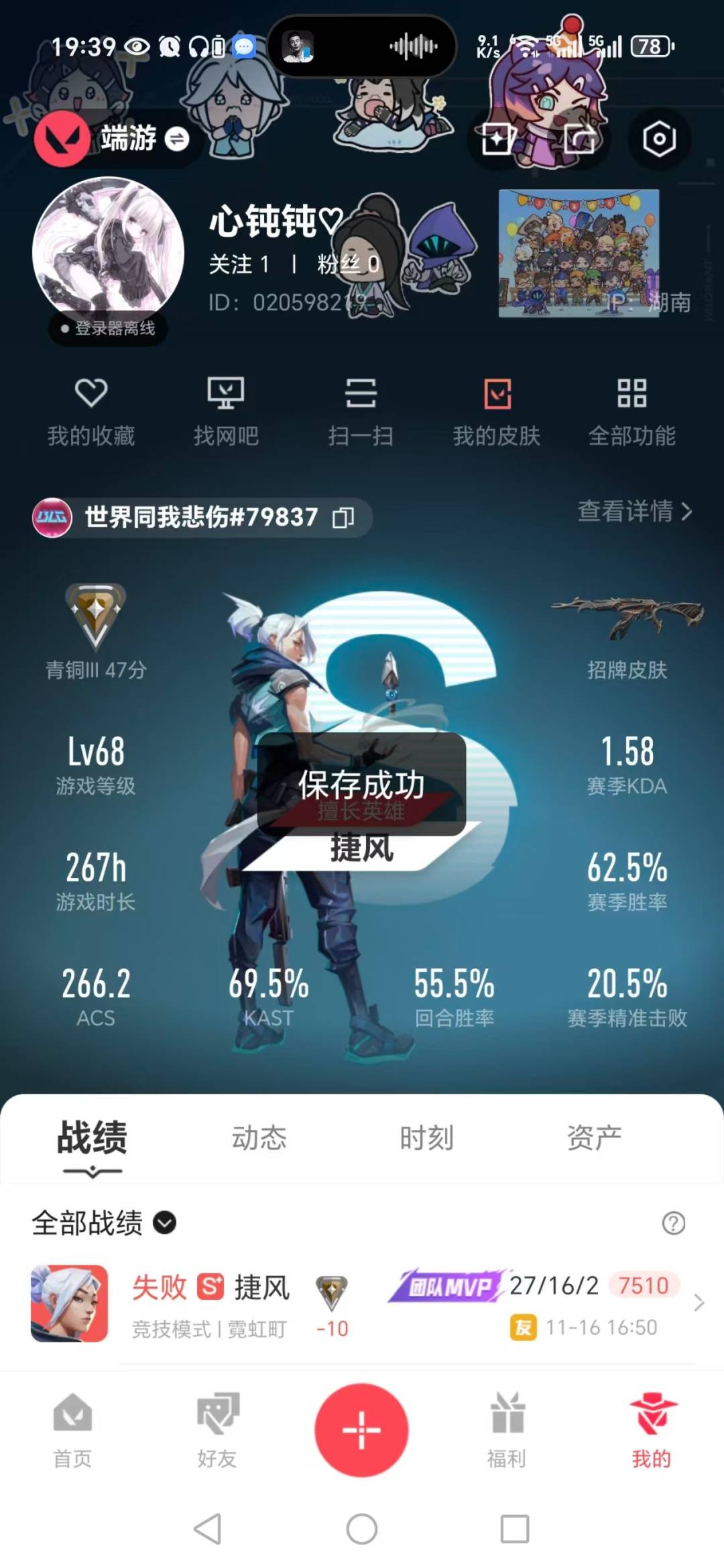Tap the help question mark near 全部战绩
This screenshot has width=724, height=1568.
(672, 1224)
